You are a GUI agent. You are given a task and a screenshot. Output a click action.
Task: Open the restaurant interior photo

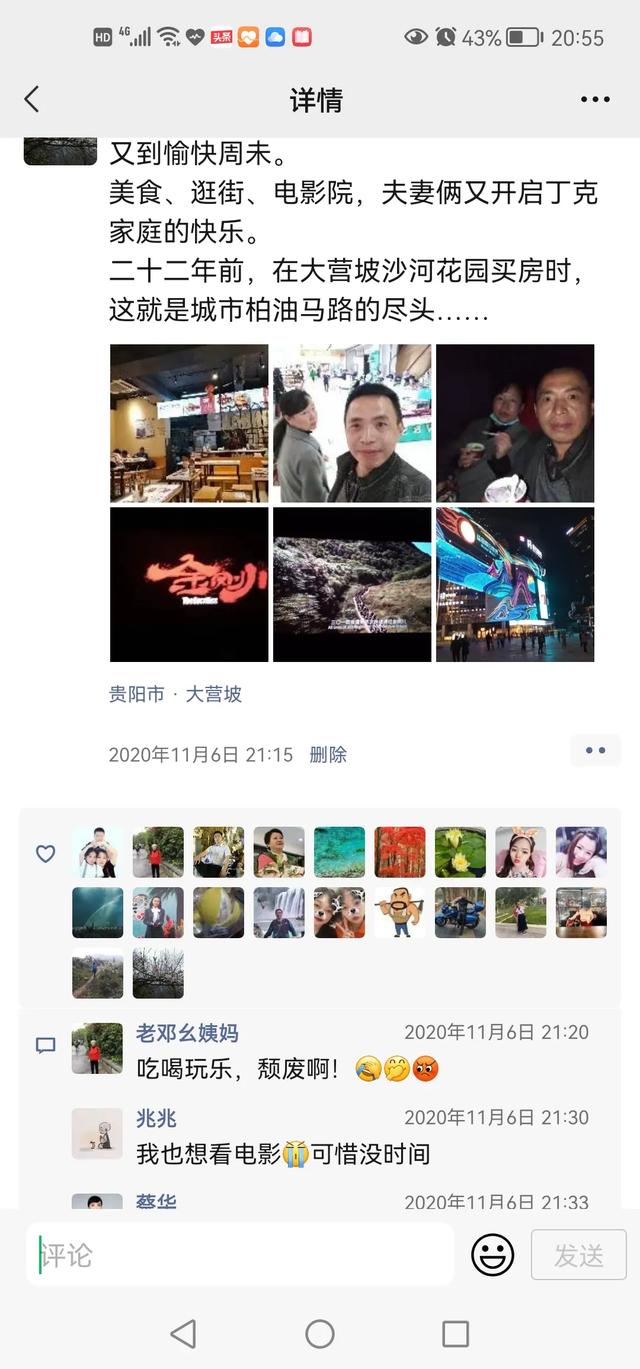click(189, 423)
